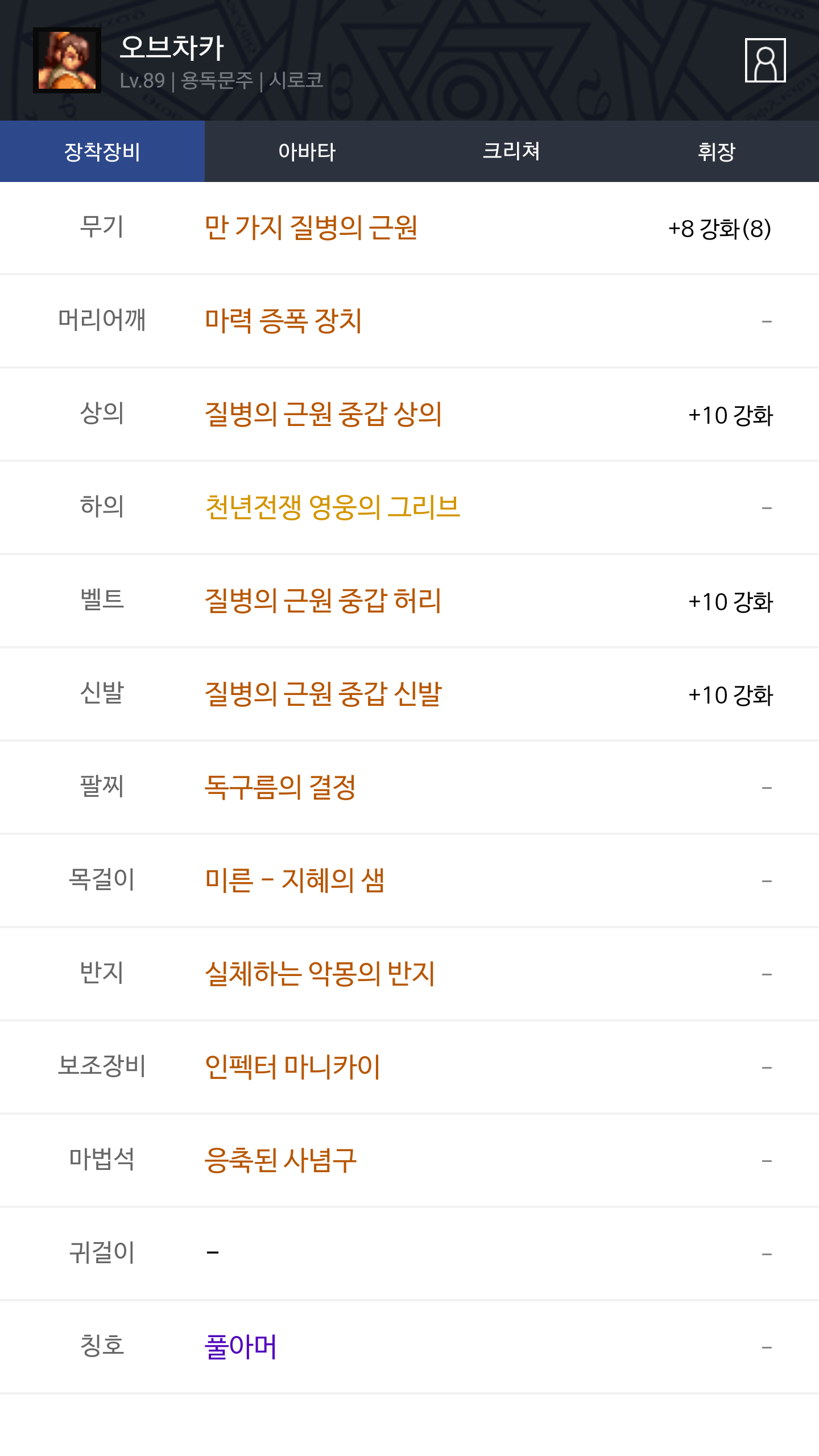Select the 장착장비 tab
819x1456 pixels.
tap(102, 151)
